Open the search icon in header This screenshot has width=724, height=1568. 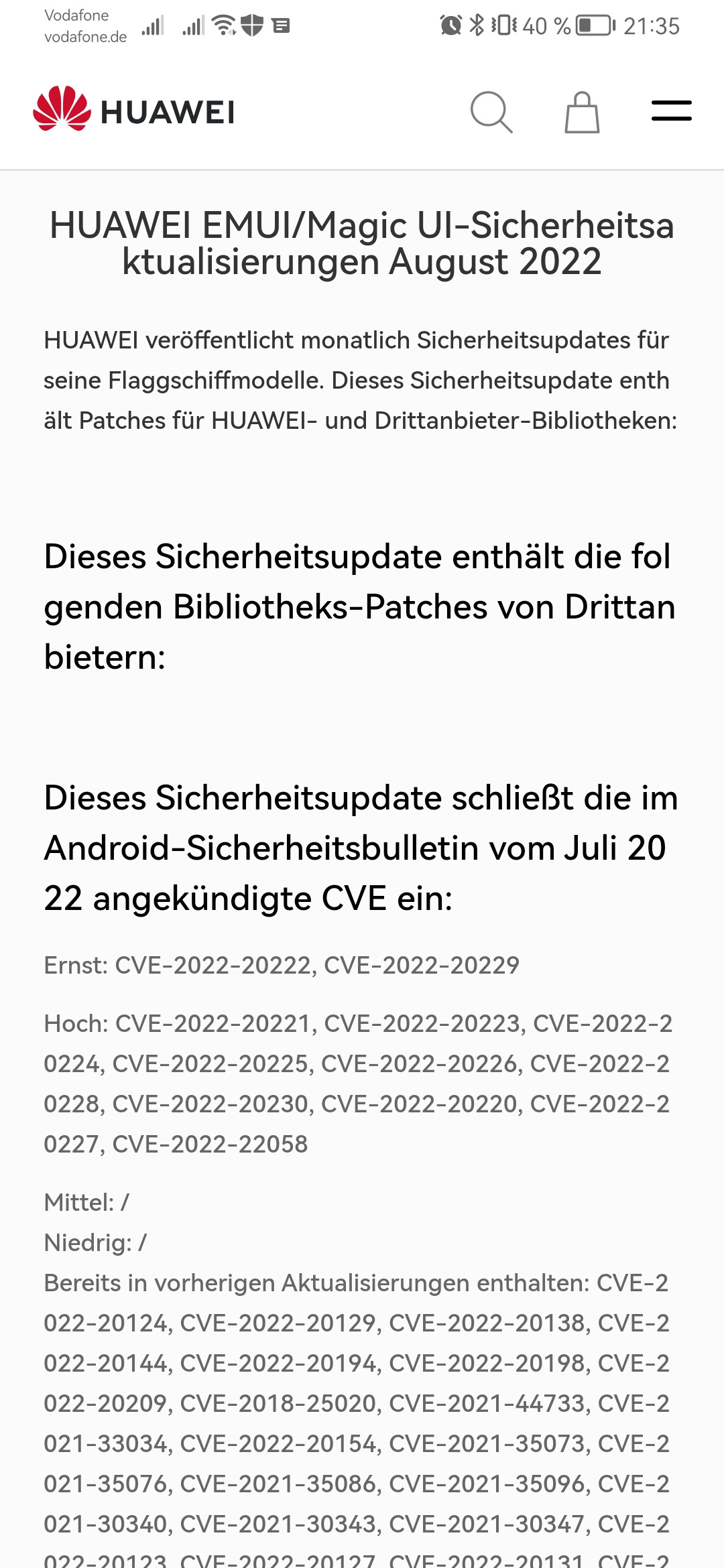pyautogui.click(x=491, y=112)
